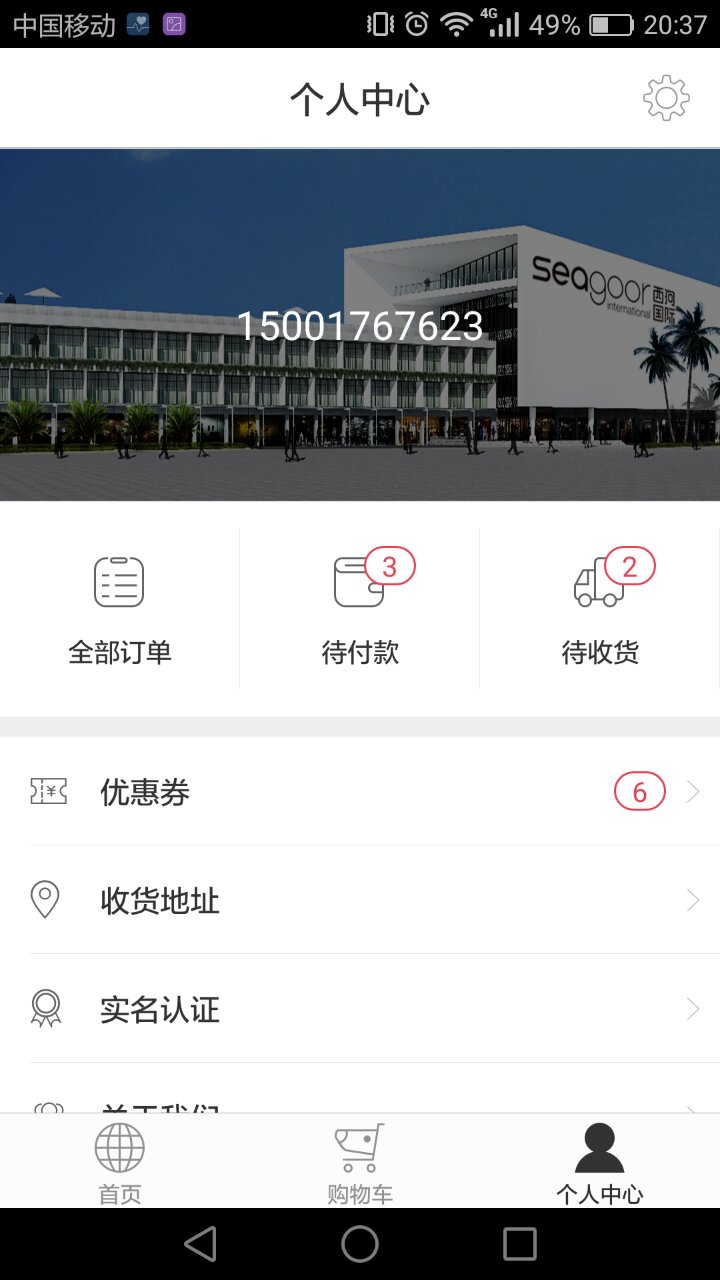Open the 购物车 shopping cart icon
The image size is (720, 1280).
click(357, 1148)
